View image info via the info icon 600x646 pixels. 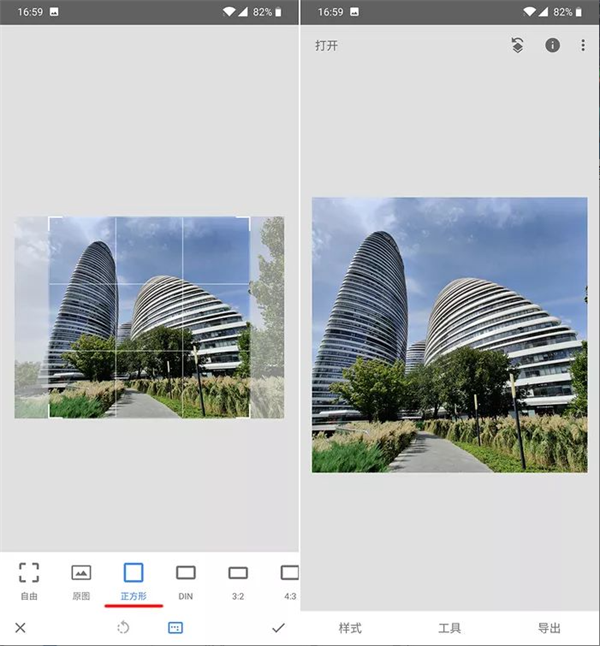552,46
